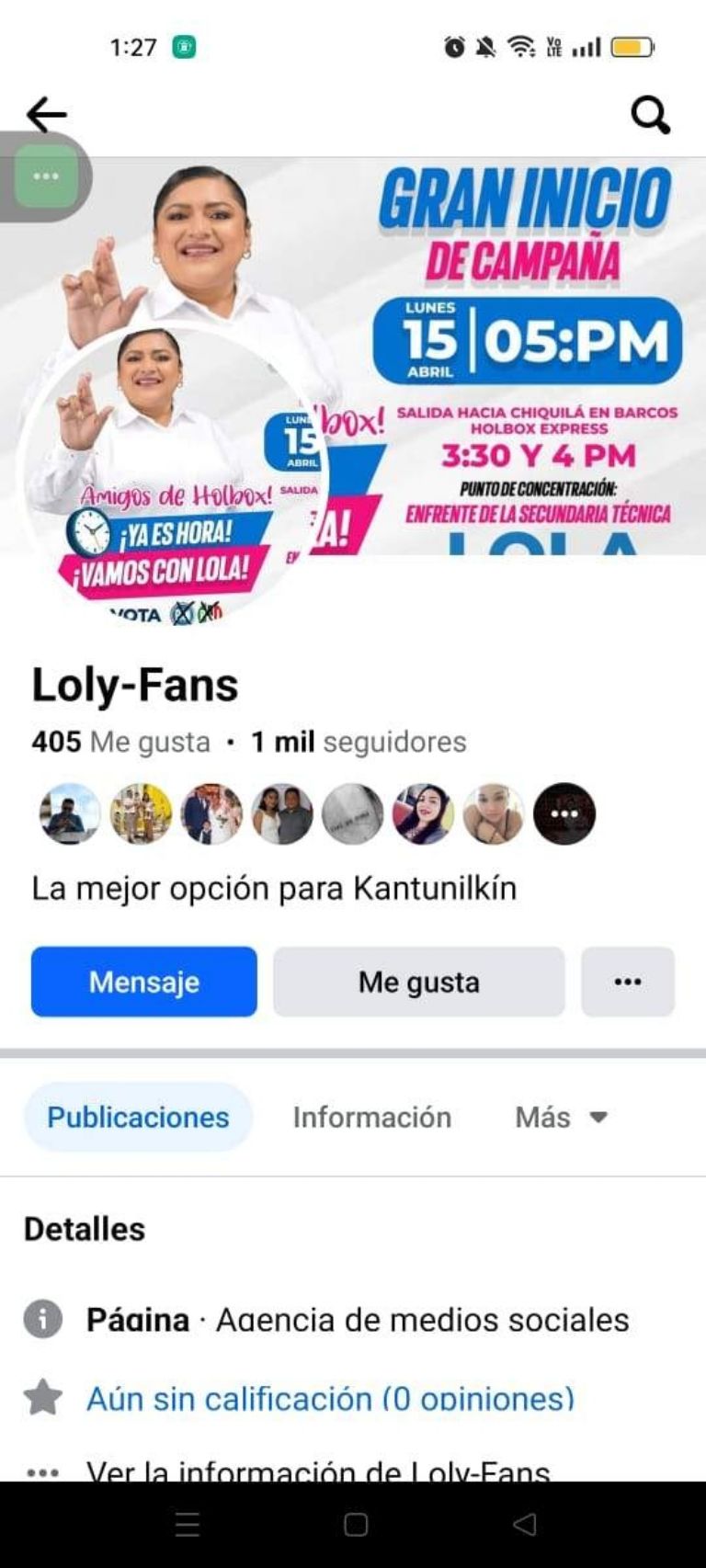The height and width of the screenshot is (1568, 706).
Task: Go back using the top arrow
Action: (46, 116)
